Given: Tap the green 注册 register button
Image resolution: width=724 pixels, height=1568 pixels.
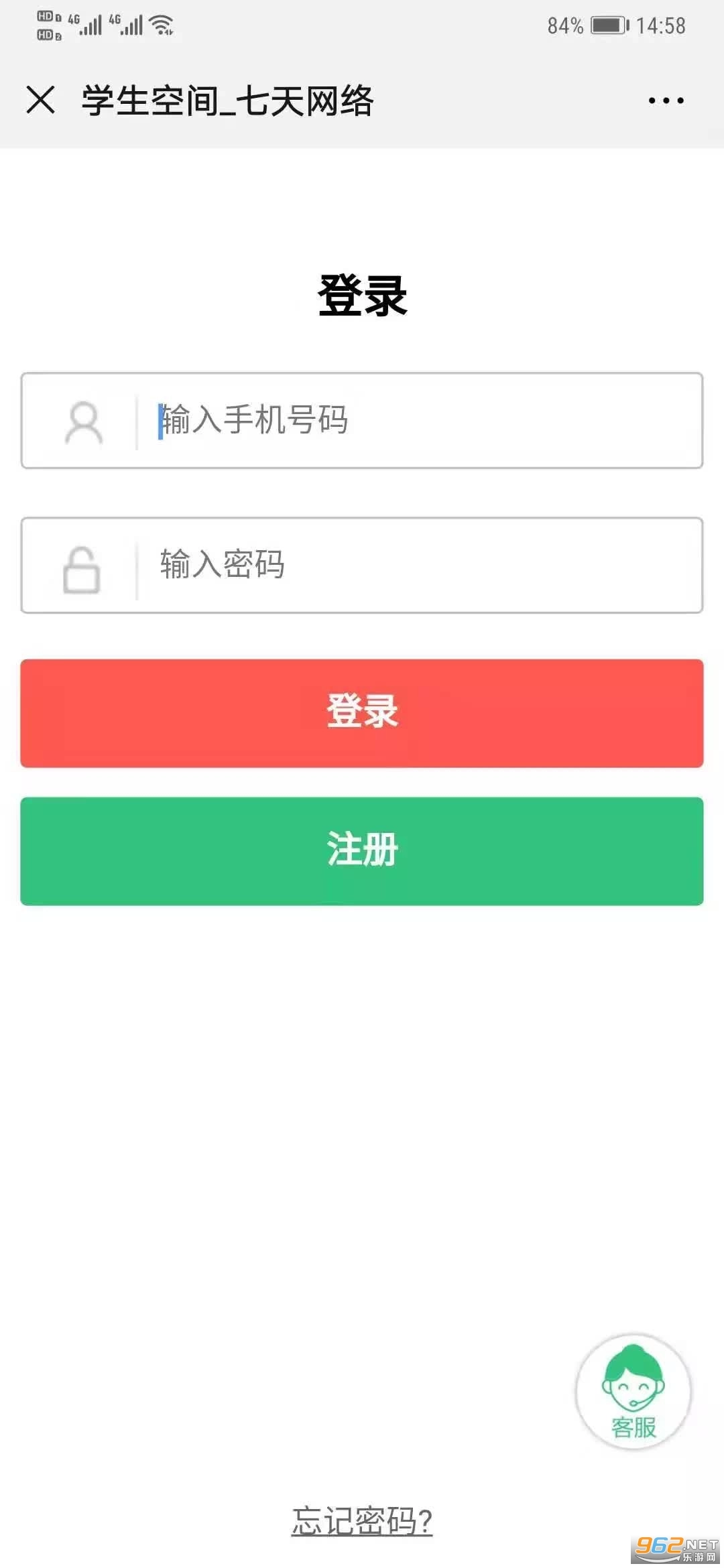Looking at the screenshot, I should [x=362, y=851].
